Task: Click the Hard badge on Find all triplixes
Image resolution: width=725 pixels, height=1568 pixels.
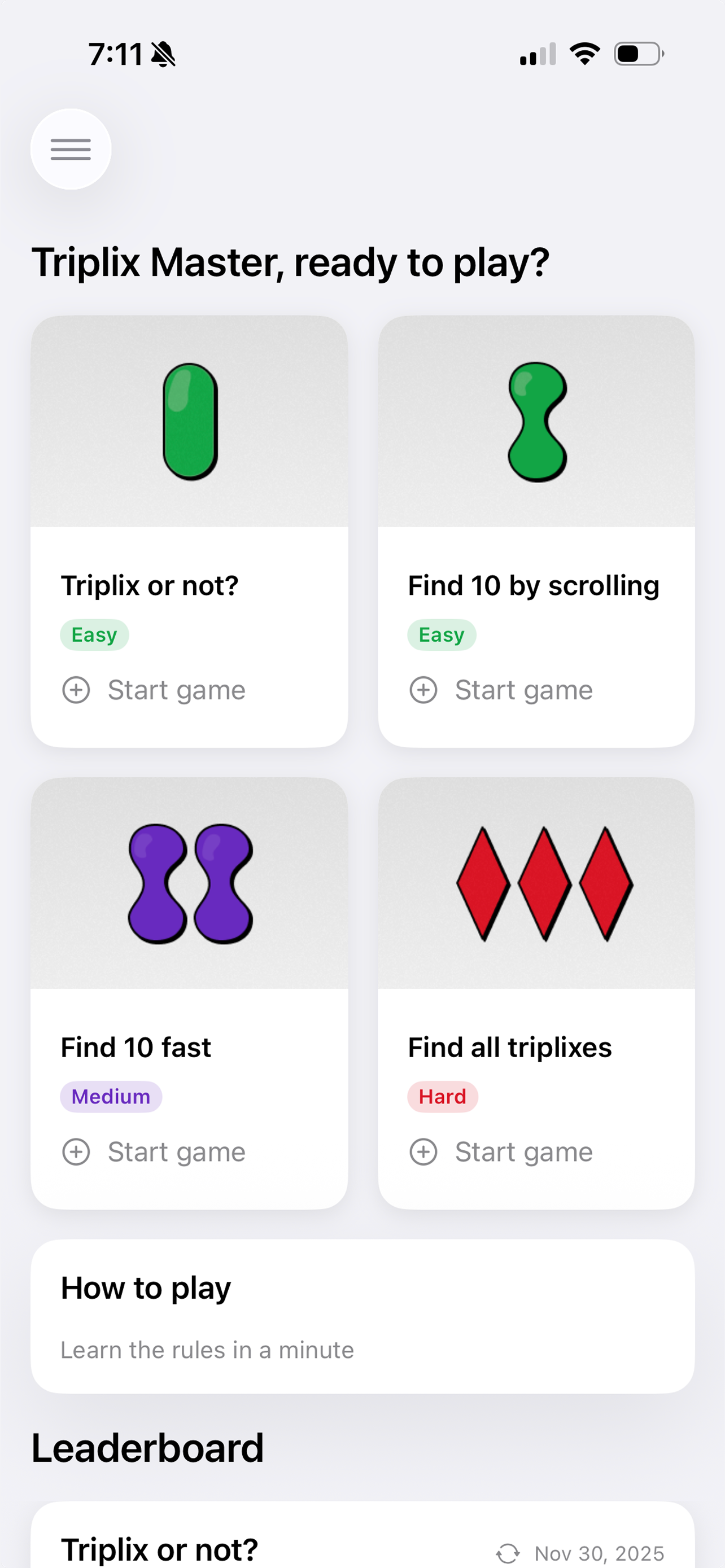Action: [443, 1096]
